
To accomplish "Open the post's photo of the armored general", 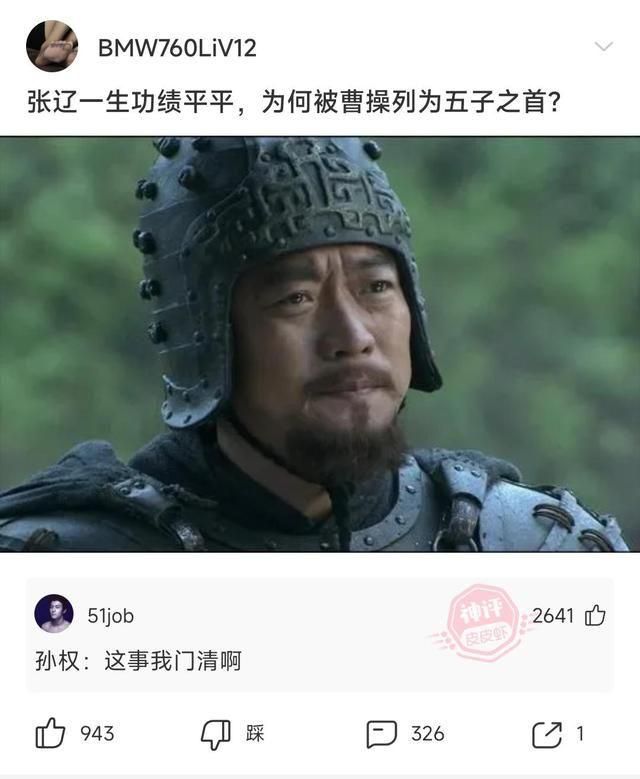I will (320, 343).
